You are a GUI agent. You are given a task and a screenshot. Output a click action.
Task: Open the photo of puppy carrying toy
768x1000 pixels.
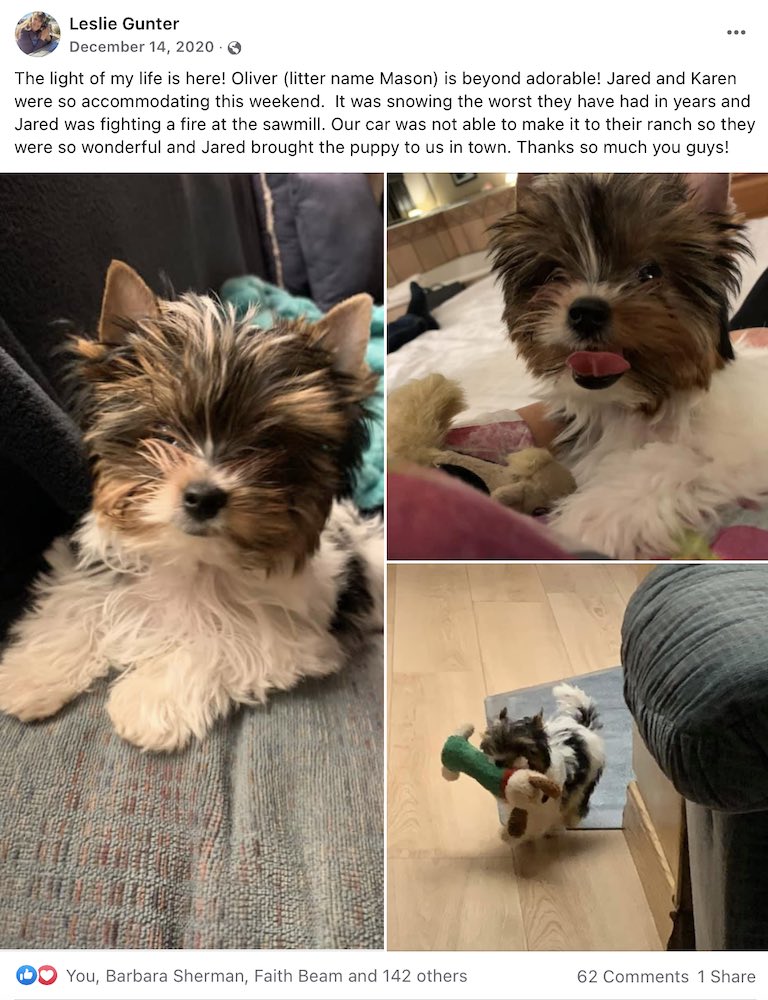click(577, 756)
